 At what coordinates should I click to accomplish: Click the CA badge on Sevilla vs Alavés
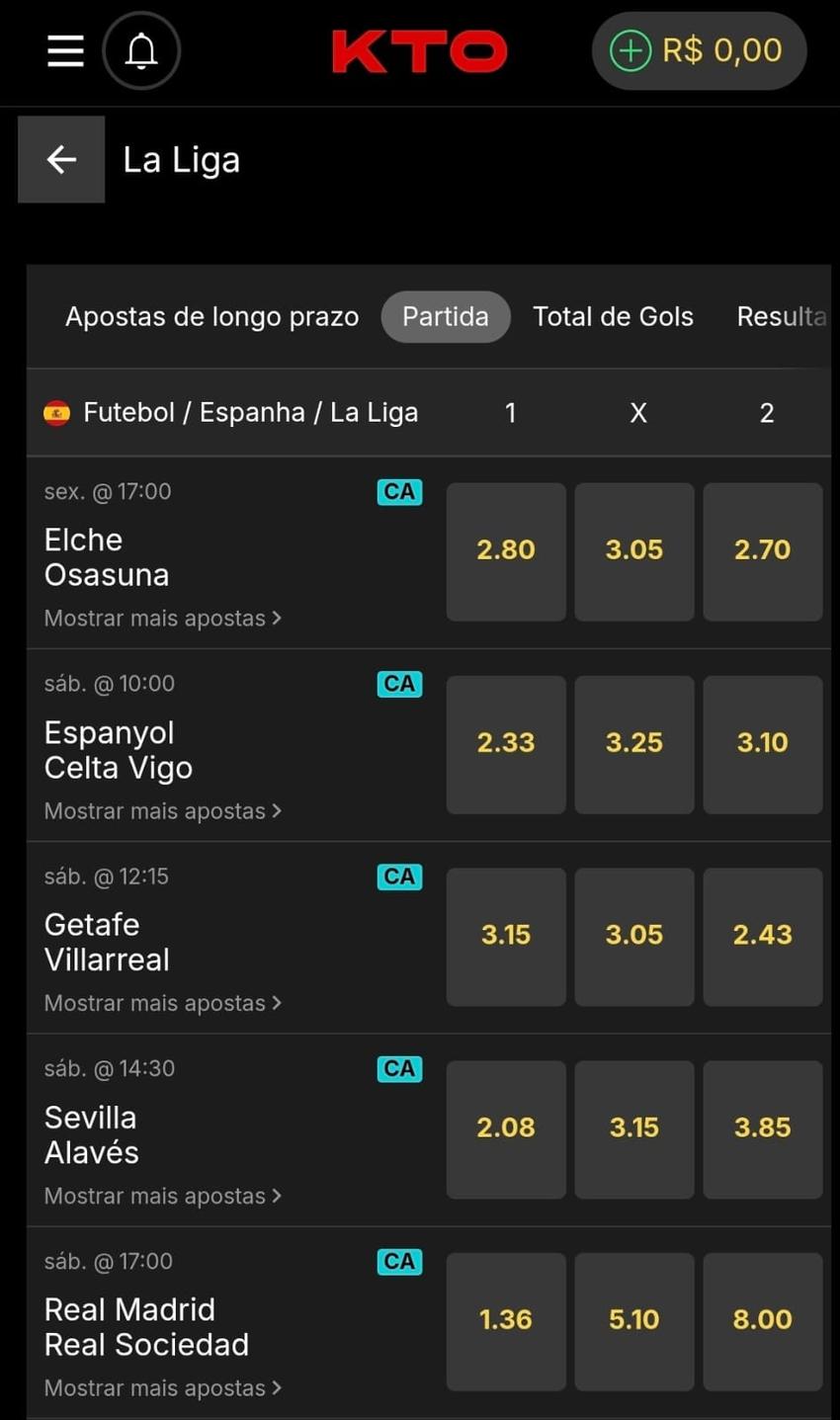(x=399, y=1068)
